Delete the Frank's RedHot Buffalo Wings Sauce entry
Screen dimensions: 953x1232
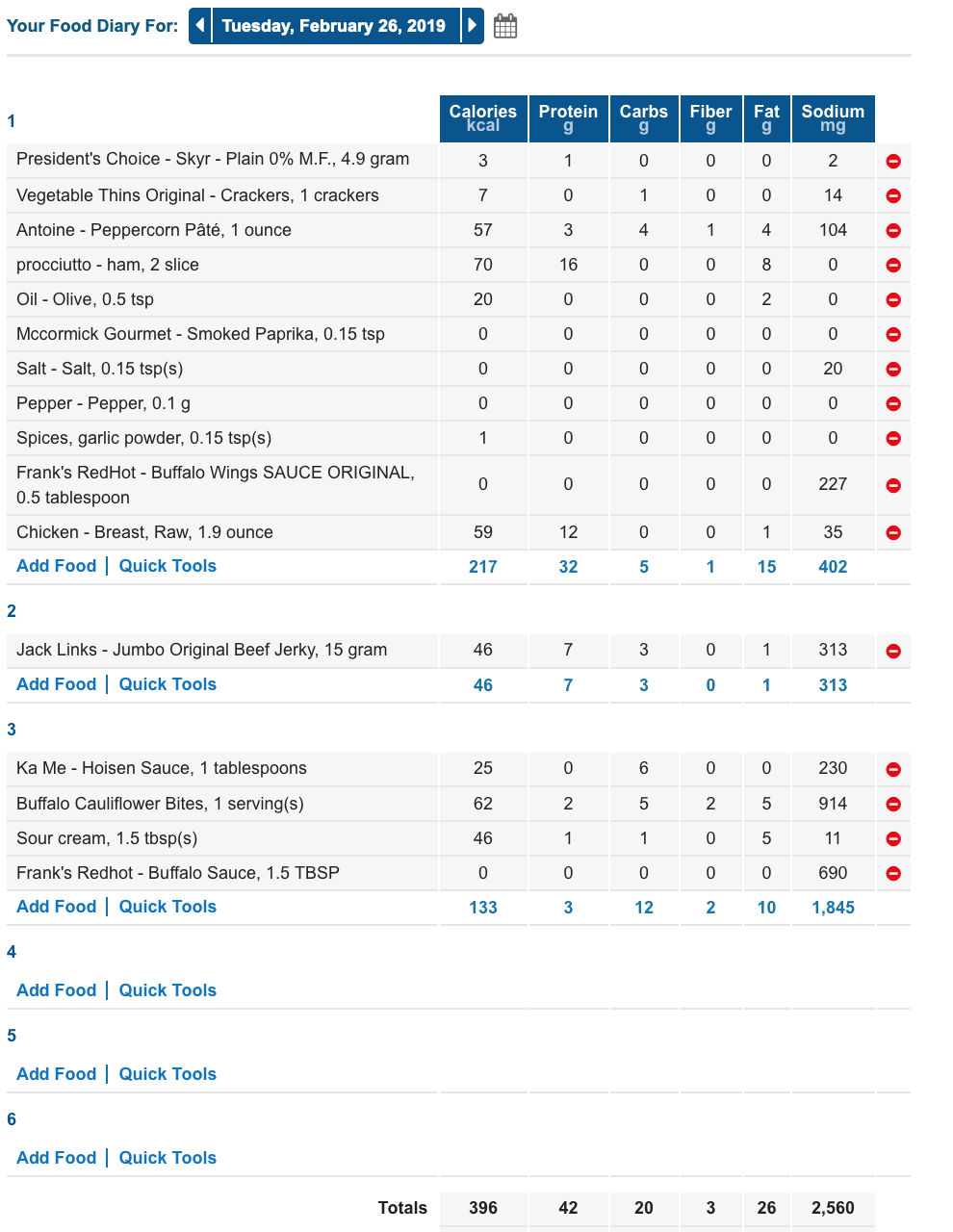pyautogui.click(x=893, y=485)
